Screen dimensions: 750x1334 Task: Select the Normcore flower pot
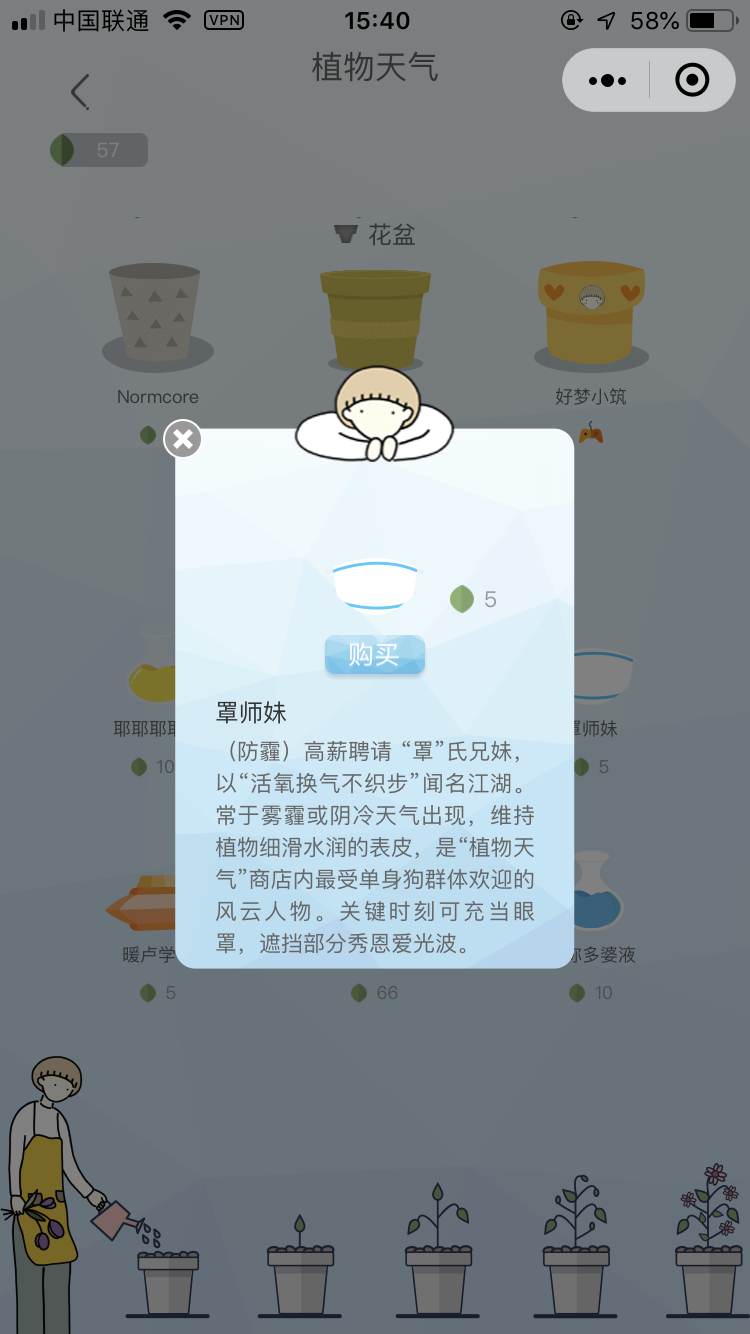click(156, 315)
